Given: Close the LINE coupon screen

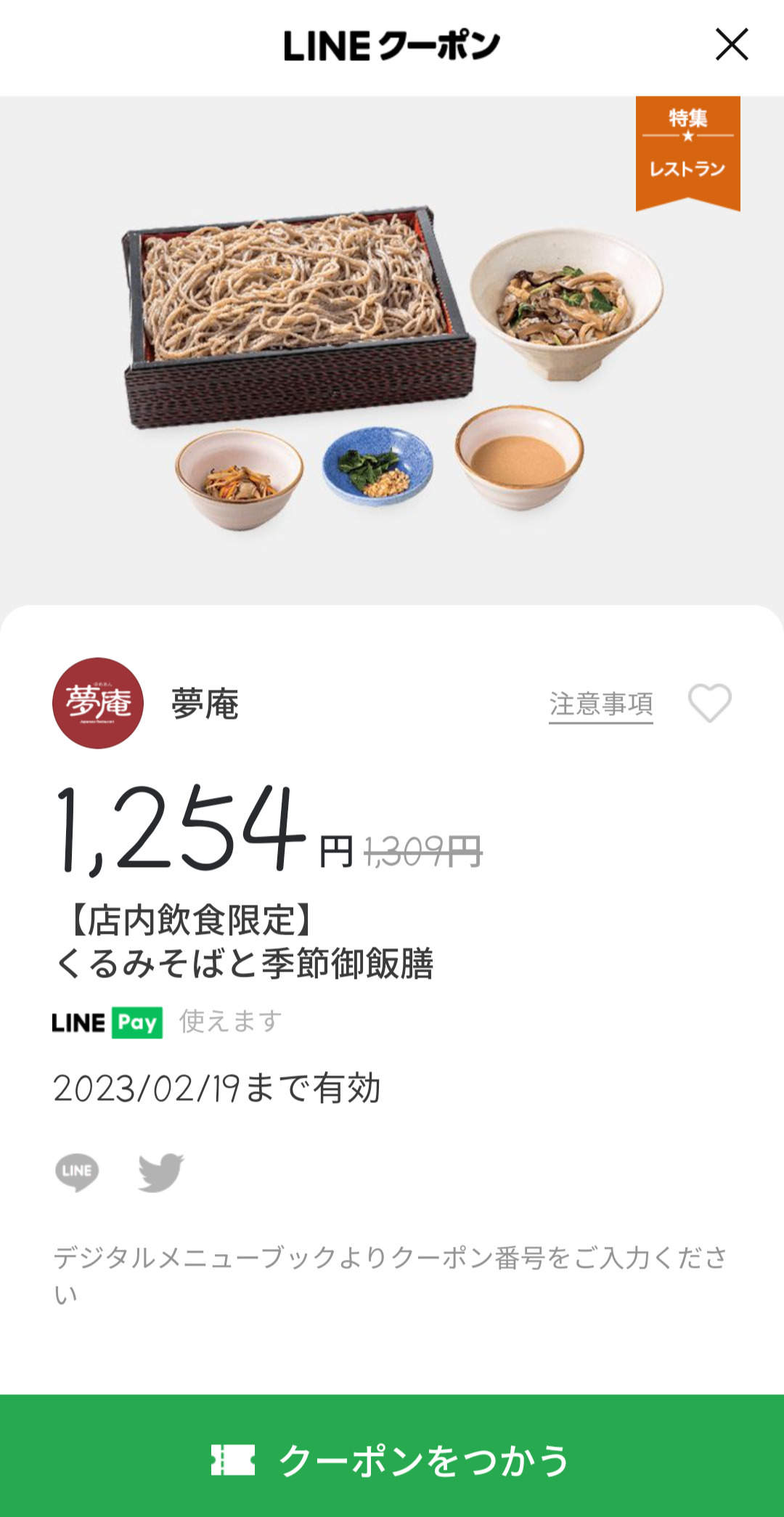Looking at the screenshot, I should point(731,45).
